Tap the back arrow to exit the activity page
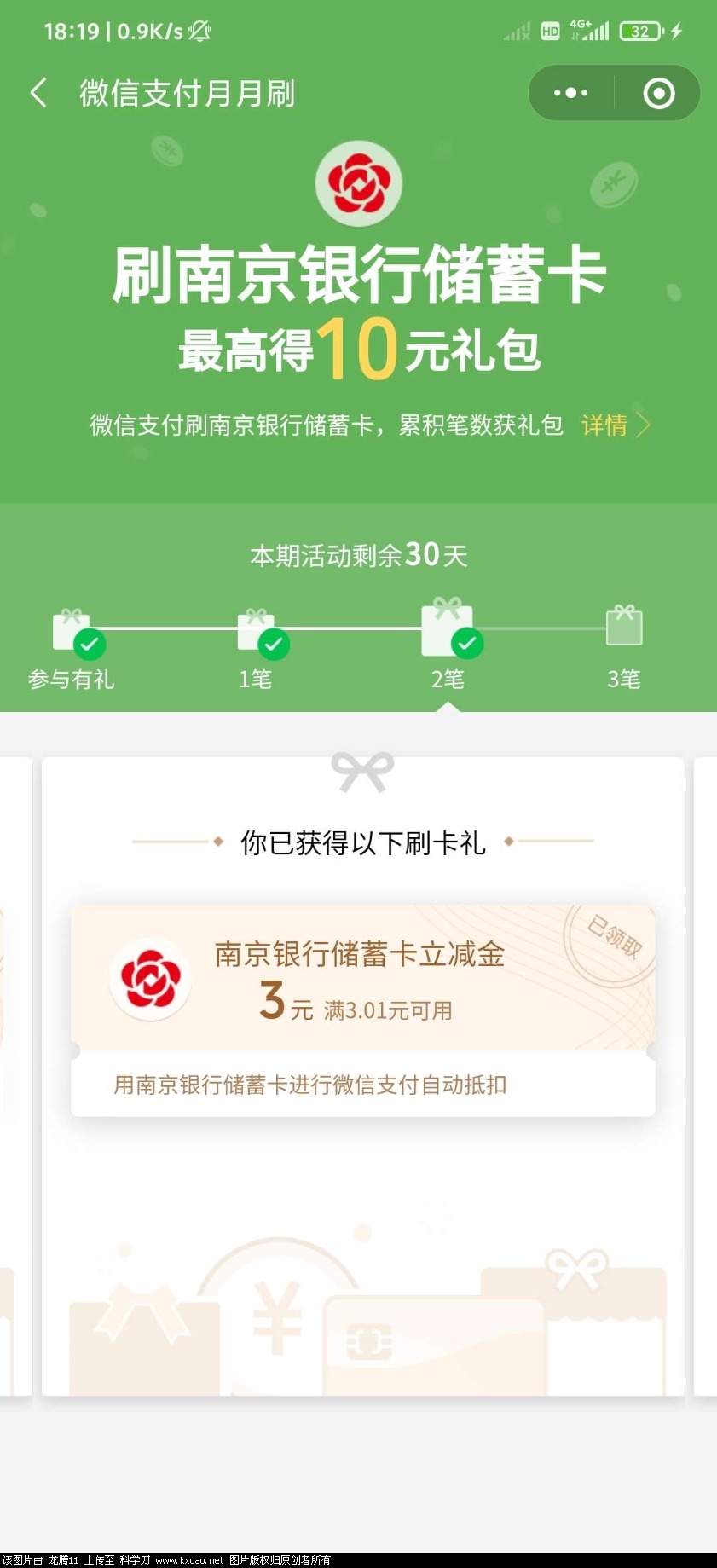717x1568 pixels. 38,94
